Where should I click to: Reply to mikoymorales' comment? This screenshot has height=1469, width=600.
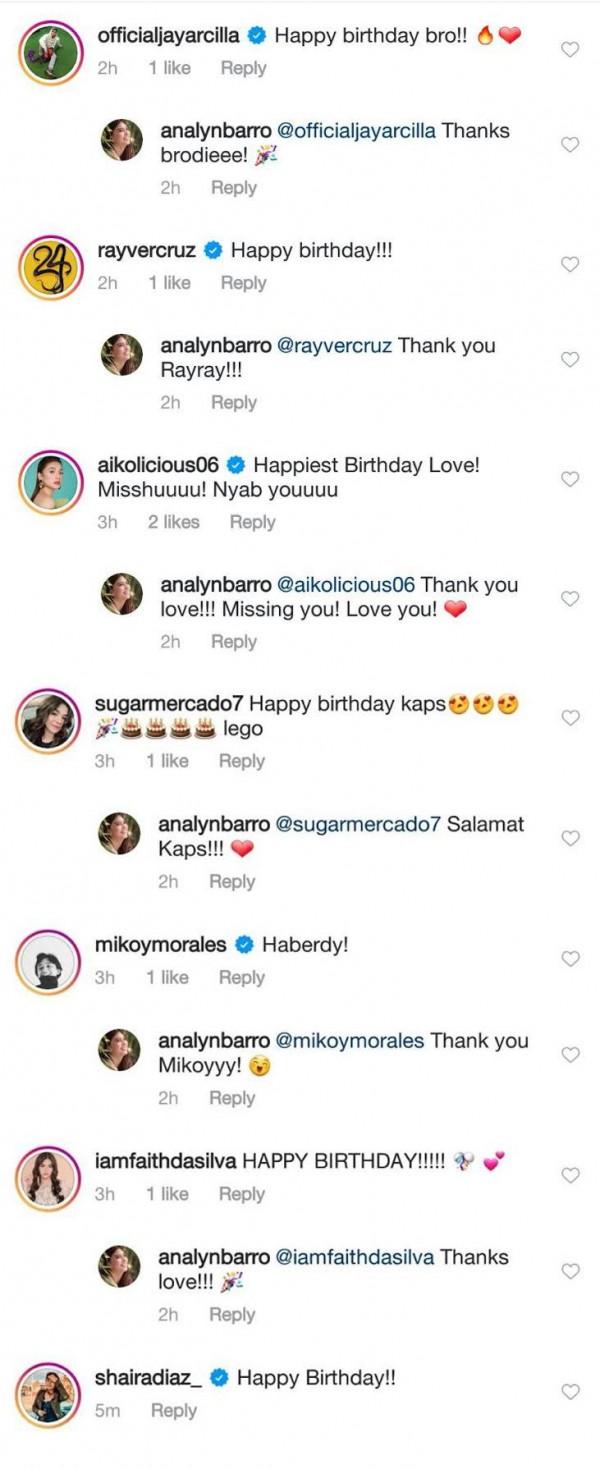click(241, 977)
